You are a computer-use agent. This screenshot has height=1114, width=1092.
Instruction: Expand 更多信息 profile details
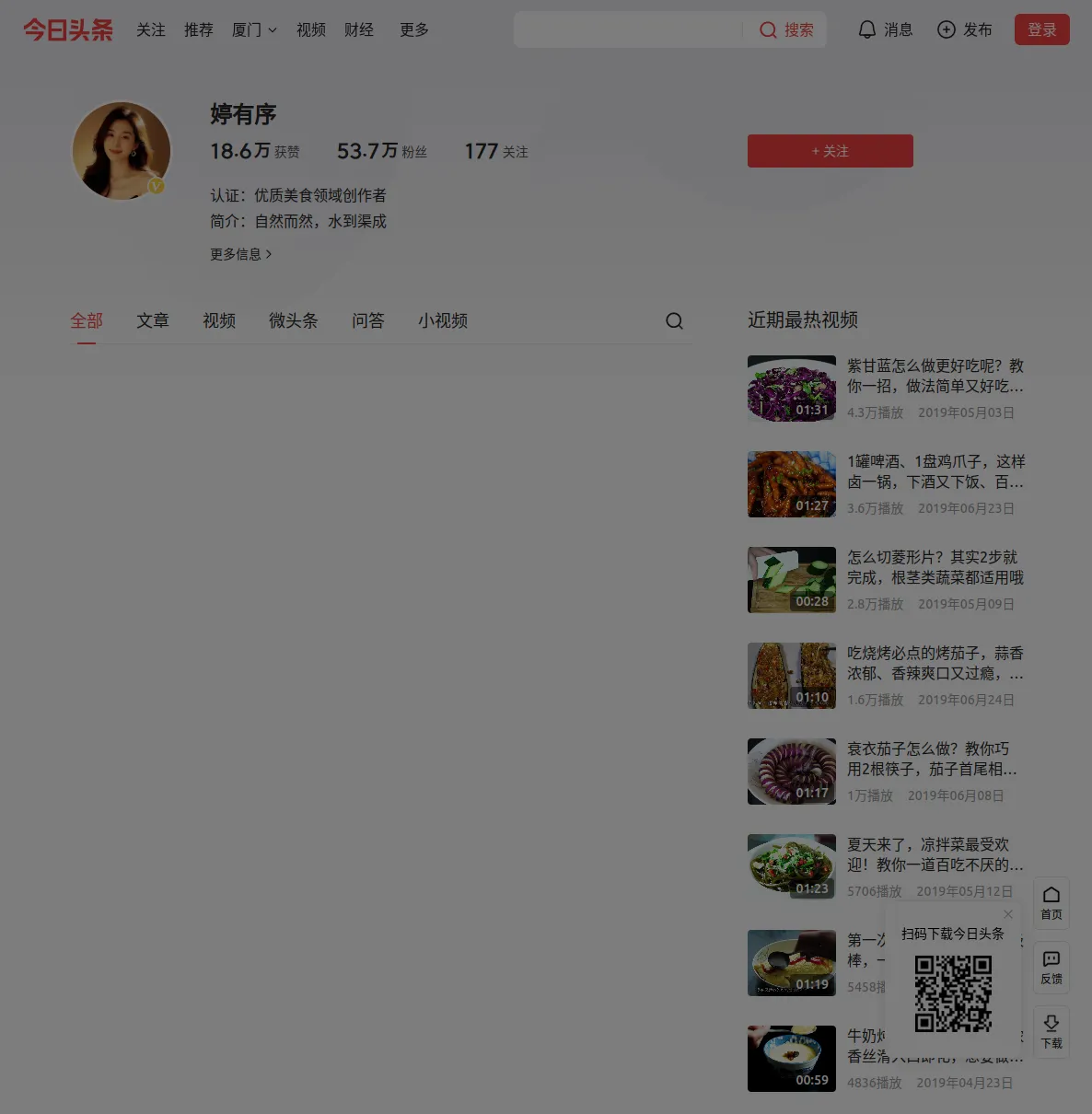tap(240, 254)
